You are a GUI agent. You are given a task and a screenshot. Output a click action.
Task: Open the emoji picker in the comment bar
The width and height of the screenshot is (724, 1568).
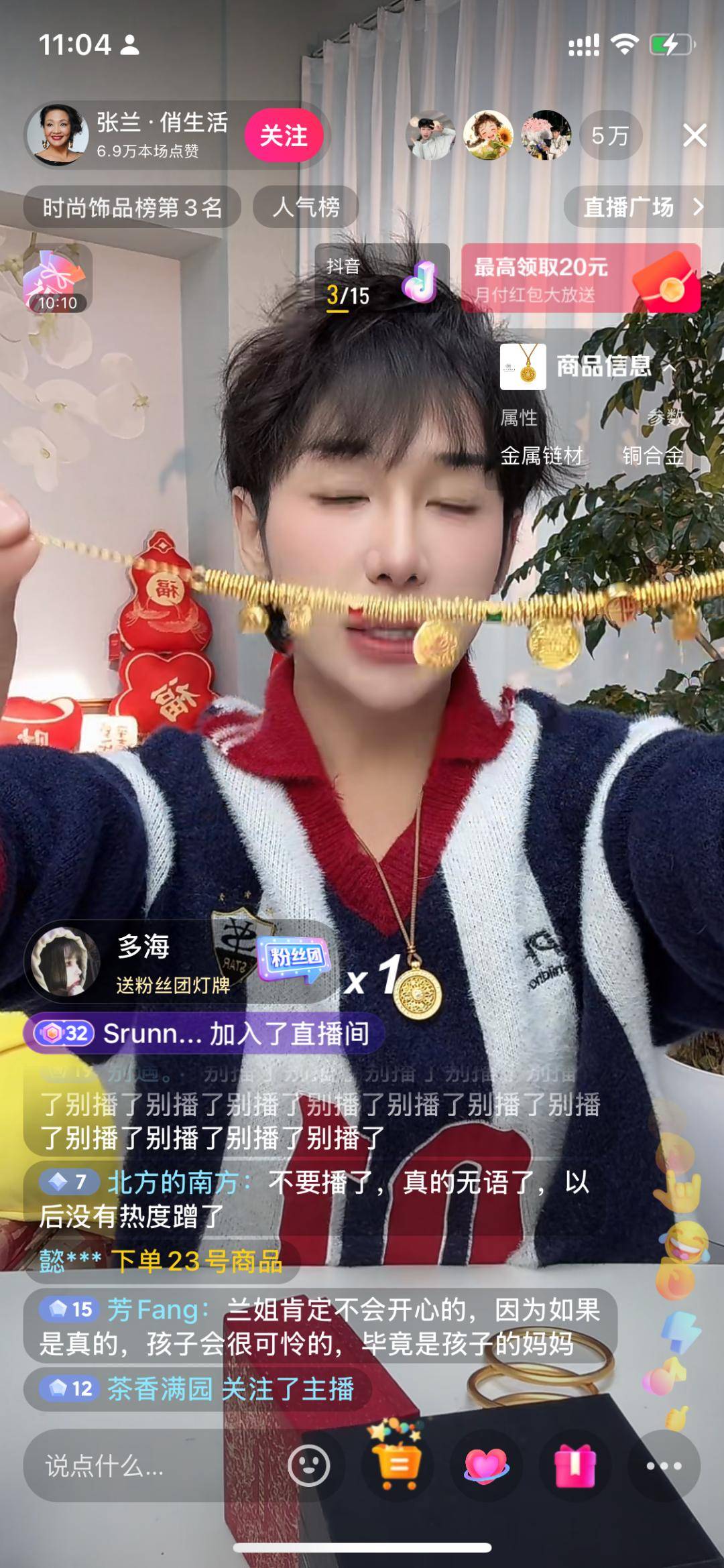[308, 1467]
